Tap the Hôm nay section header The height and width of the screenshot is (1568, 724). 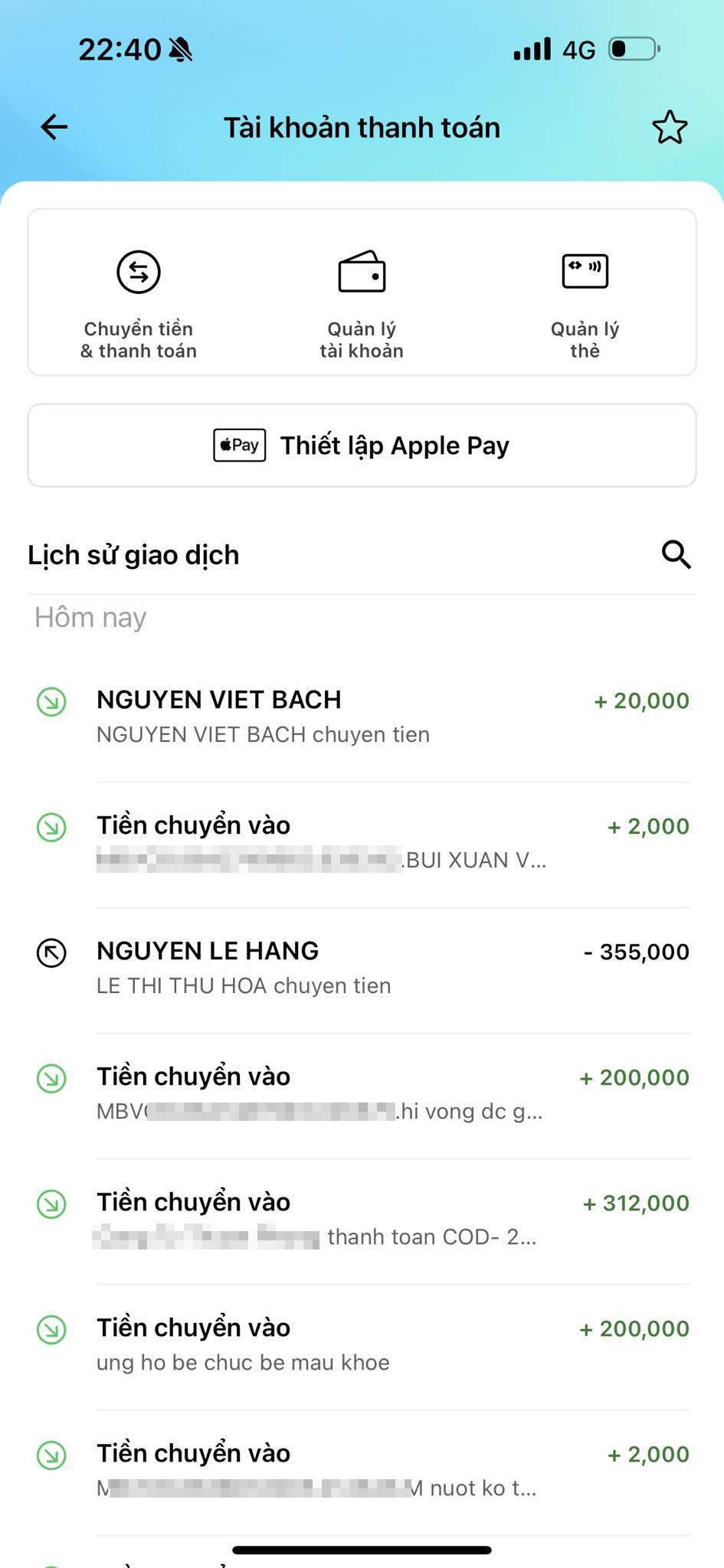click(90, 616)
